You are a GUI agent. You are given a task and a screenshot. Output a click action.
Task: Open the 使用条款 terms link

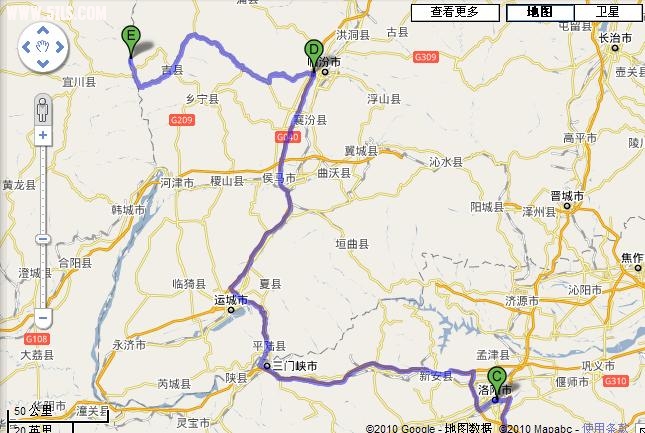606,427
